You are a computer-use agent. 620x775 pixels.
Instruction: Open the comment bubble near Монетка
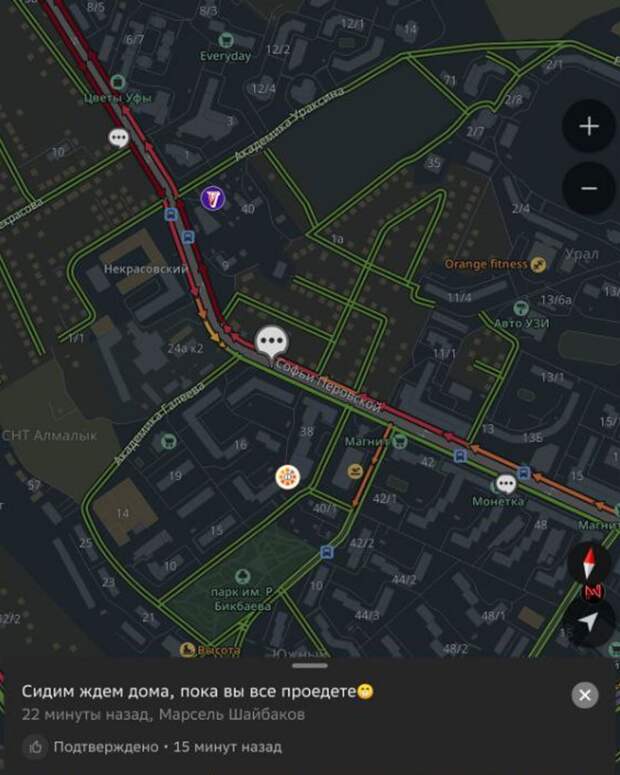point(506,483)
